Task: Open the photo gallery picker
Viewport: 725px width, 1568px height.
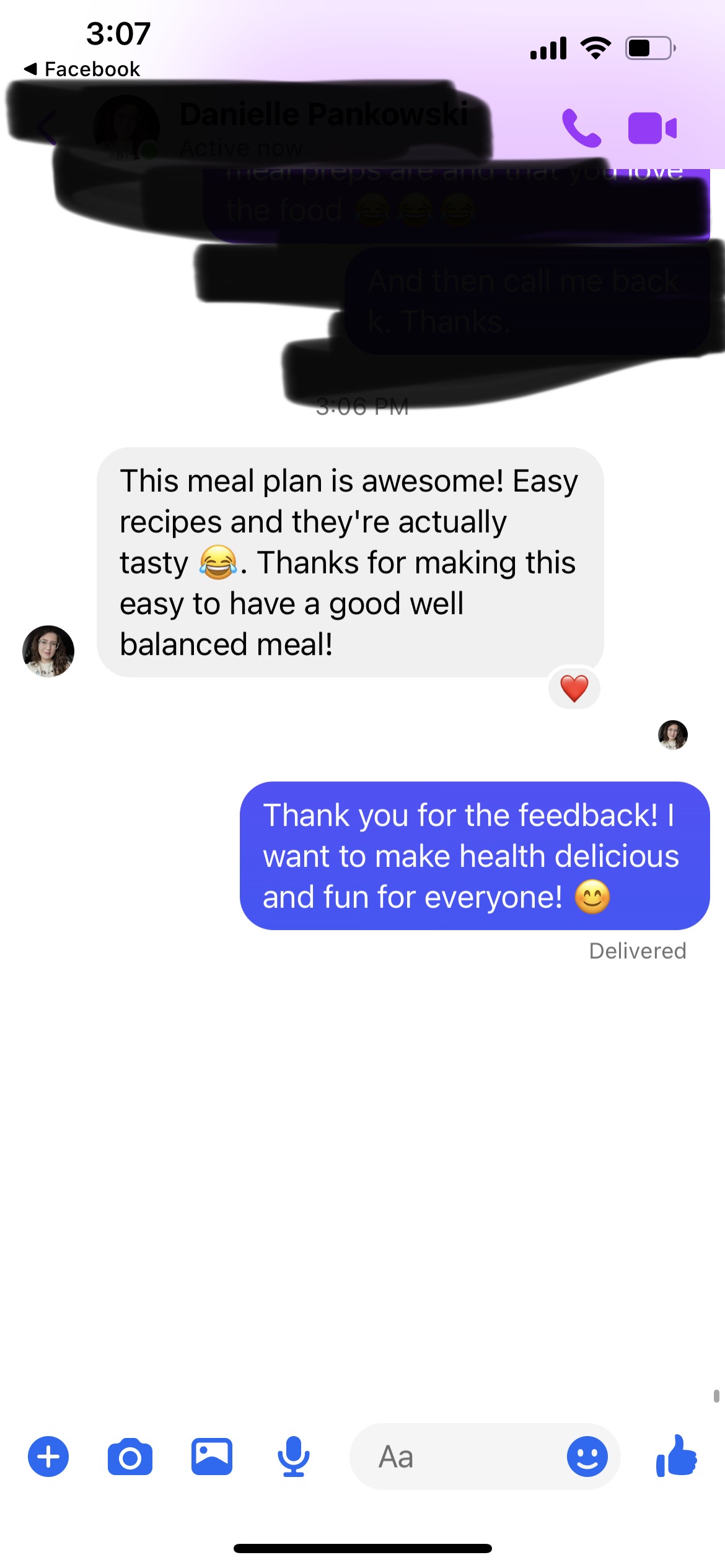Action: (212, 1456)
